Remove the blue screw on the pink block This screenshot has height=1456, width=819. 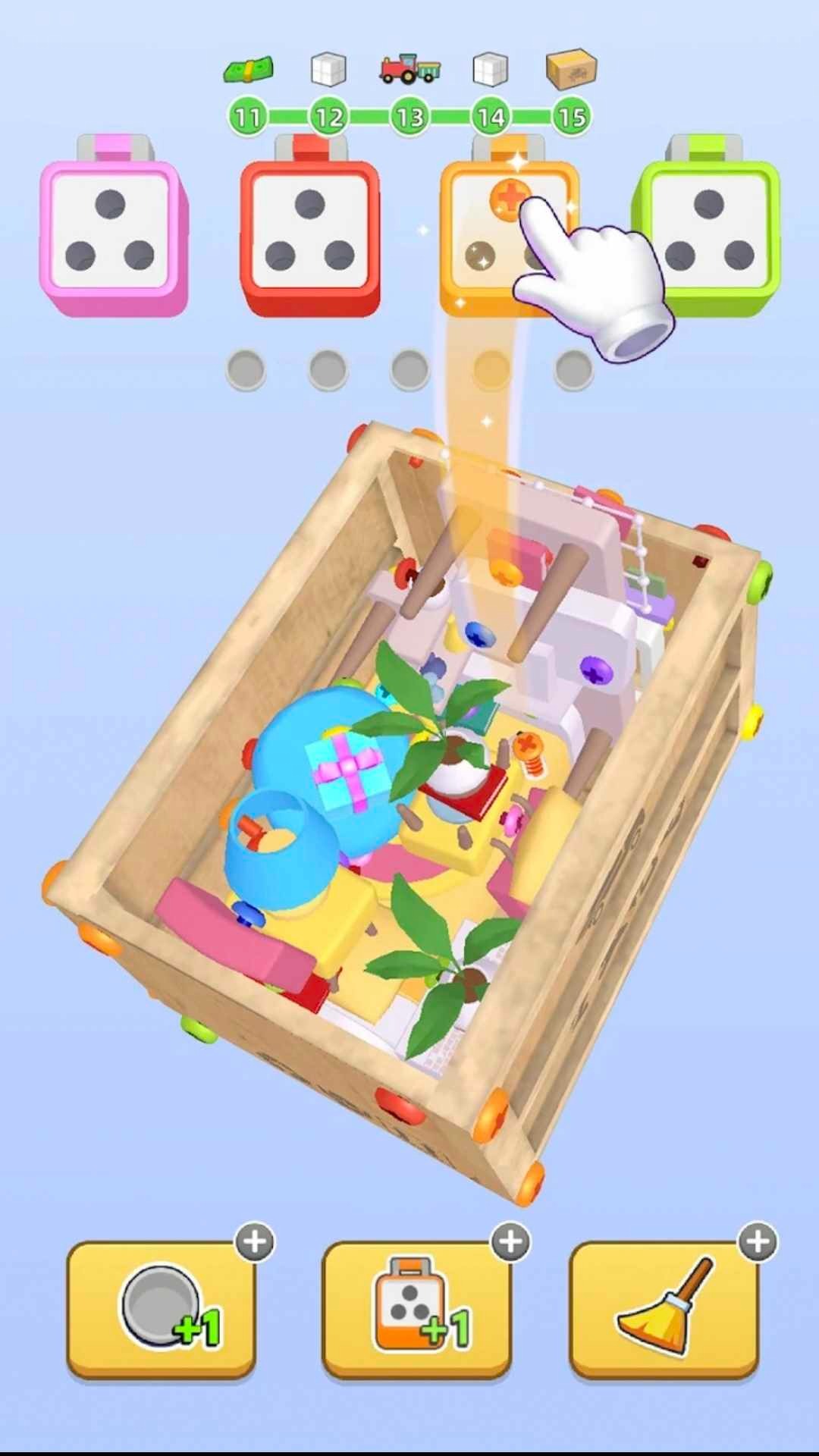(246, 914)
